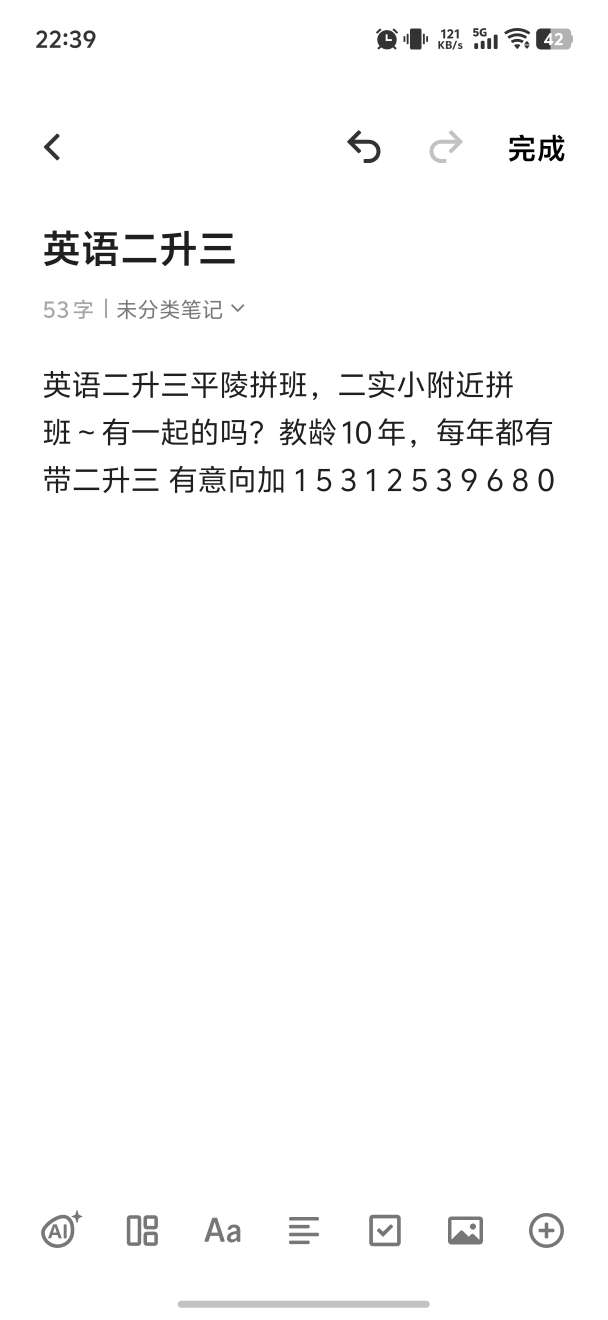Tap 完成 to finish editing
The image size is (608, 1320).
click(536, 149)
